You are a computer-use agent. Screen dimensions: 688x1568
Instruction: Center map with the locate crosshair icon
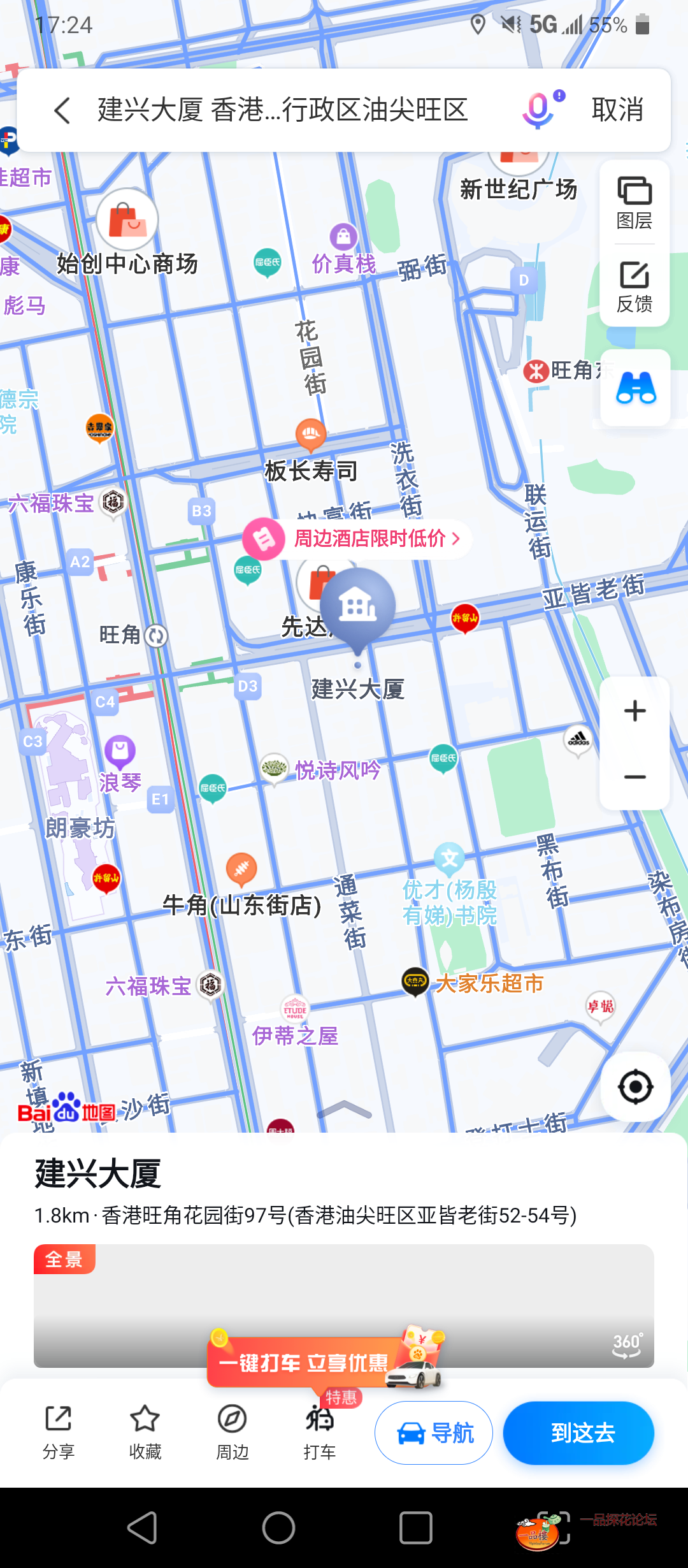coord(635,1088)
